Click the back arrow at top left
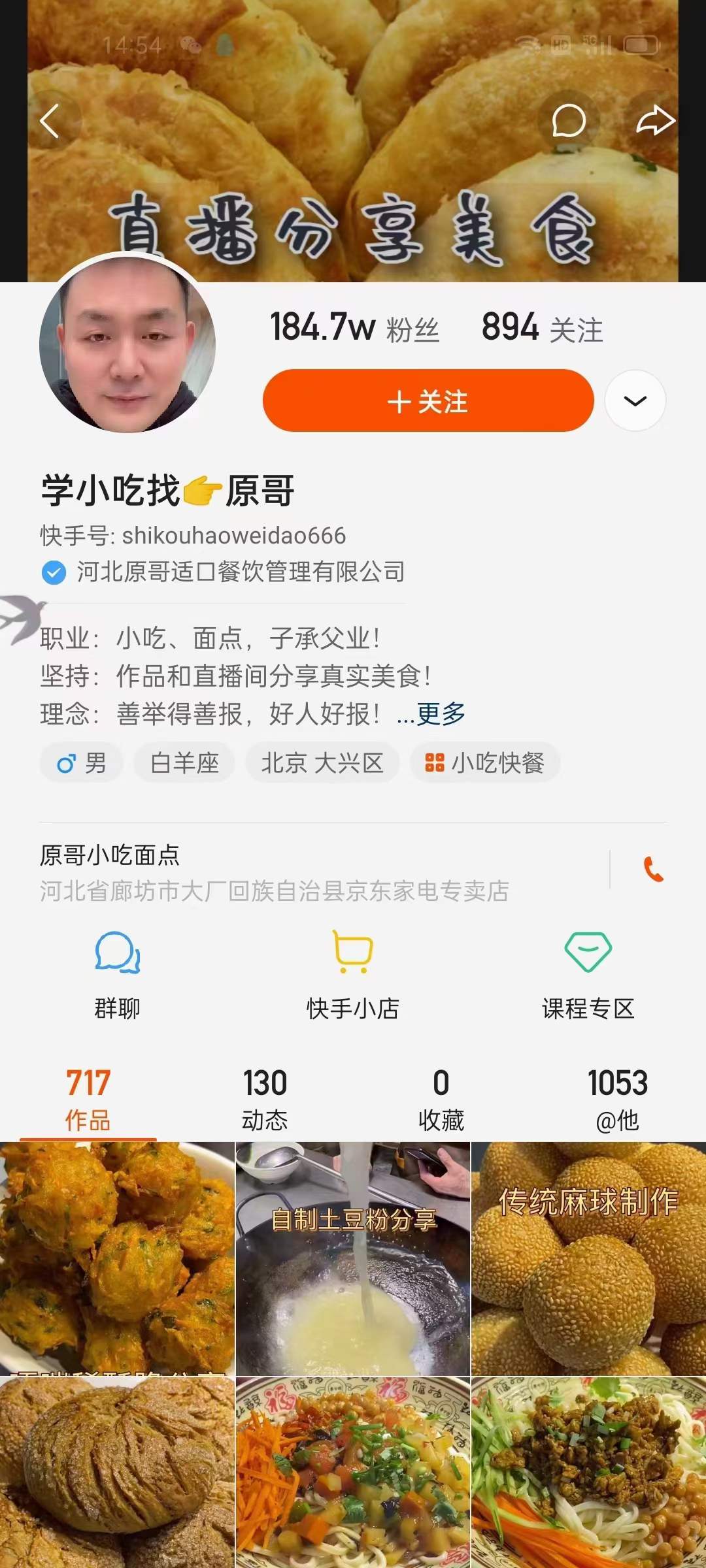This screenshot has height=1568, width=706. pos(49,120)
